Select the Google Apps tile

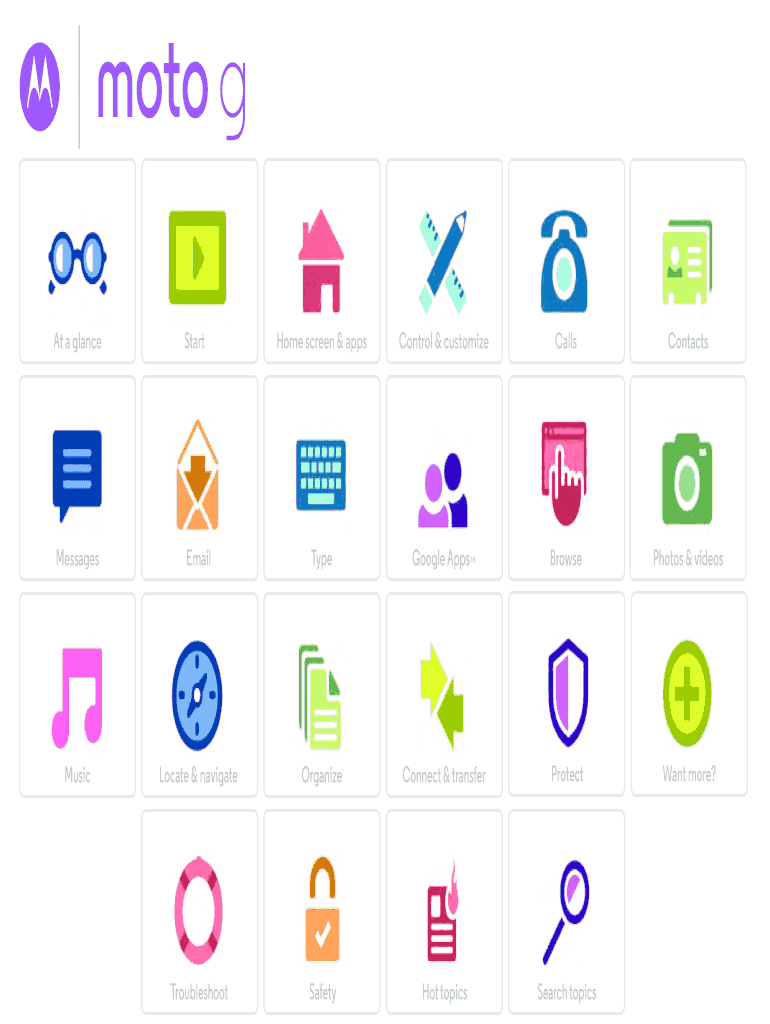tap(444, 478)
